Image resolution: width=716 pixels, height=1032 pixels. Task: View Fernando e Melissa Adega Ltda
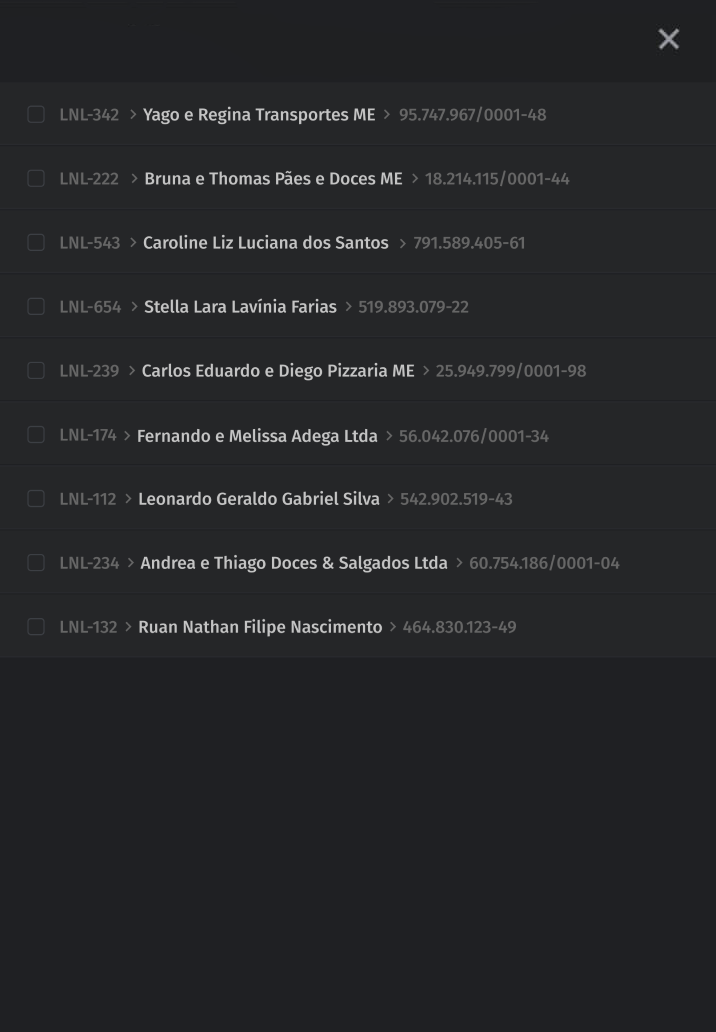click(x=257, y=436)
